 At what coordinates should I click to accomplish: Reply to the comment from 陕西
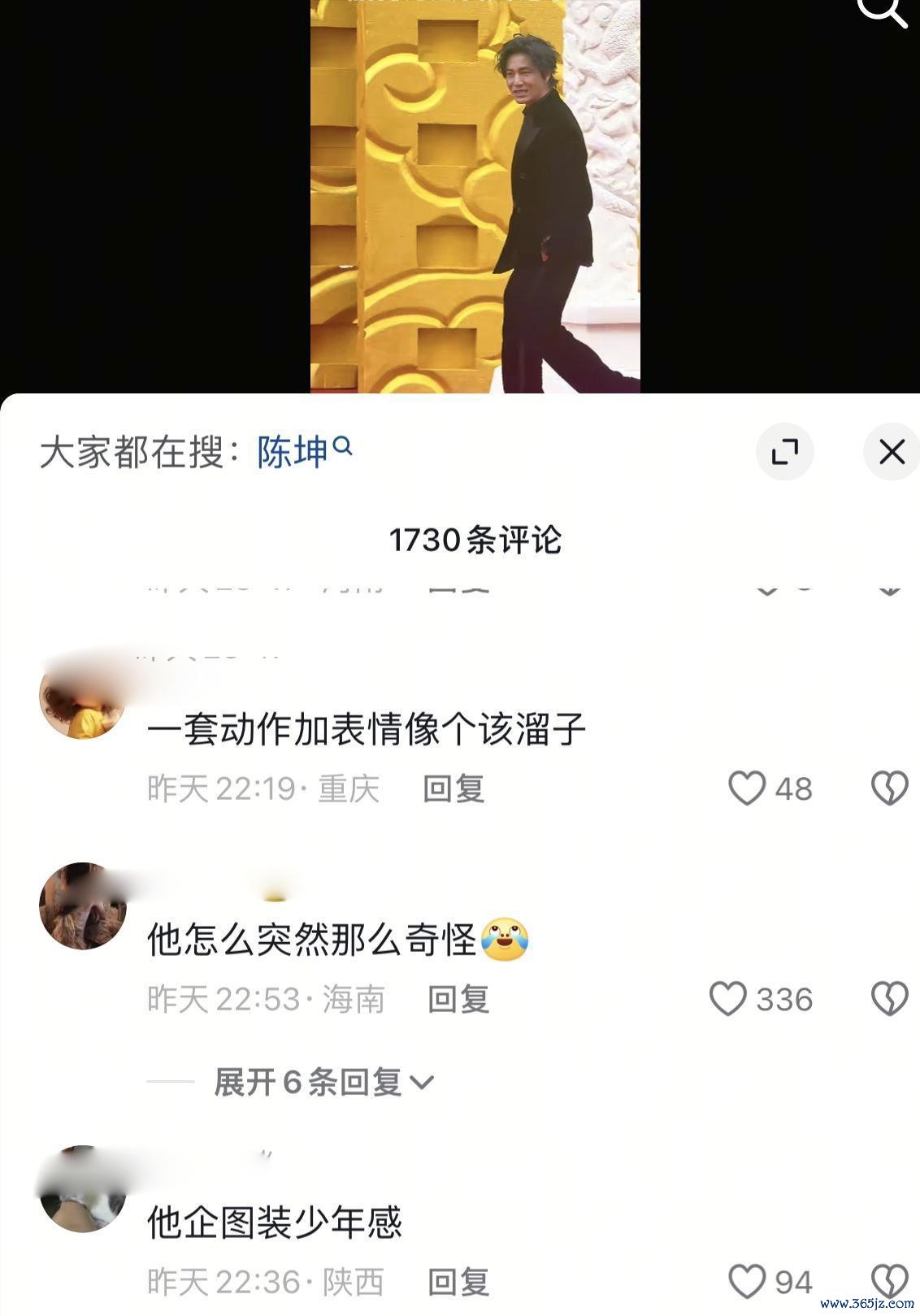tap(458, 1282)
